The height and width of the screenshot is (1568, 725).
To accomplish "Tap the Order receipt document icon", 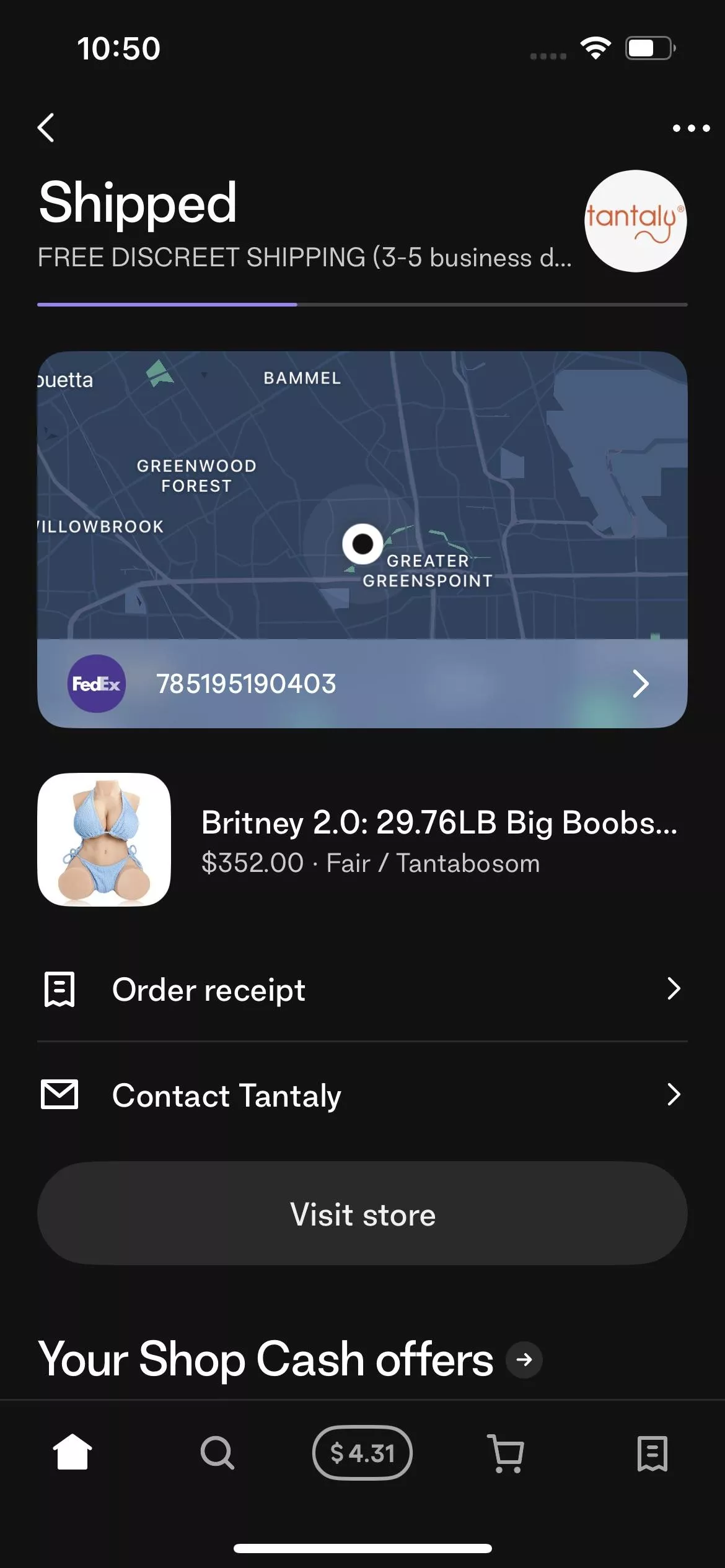I will [59, 989].
